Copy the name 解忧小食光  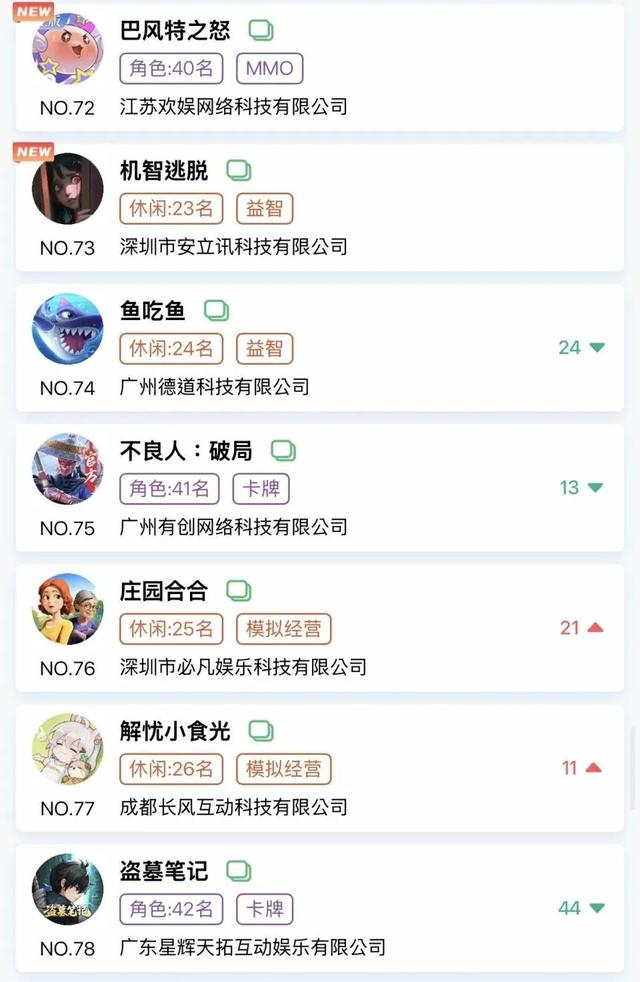click(x=261, y=731)
